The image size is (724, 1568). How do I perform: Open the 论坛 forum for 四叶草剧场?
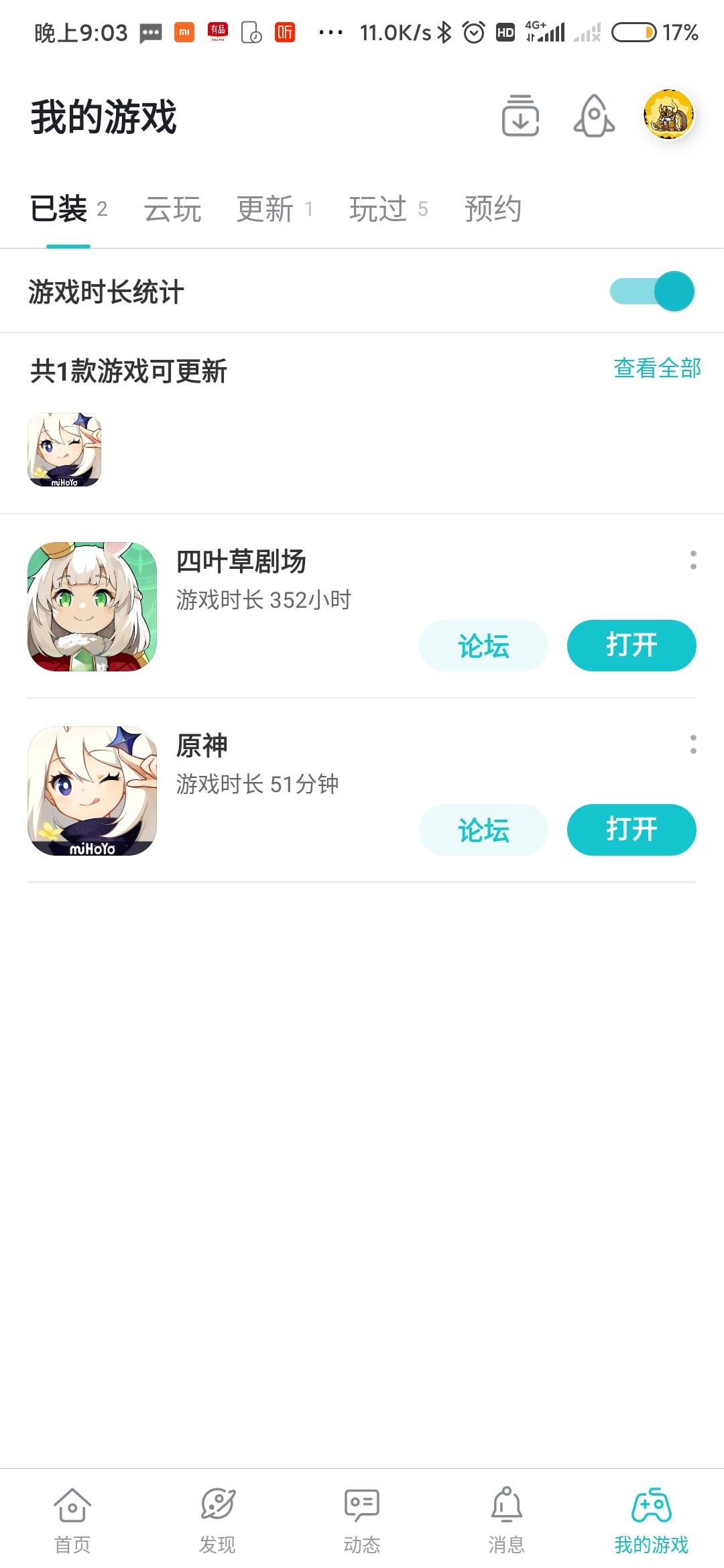[483, 645]
